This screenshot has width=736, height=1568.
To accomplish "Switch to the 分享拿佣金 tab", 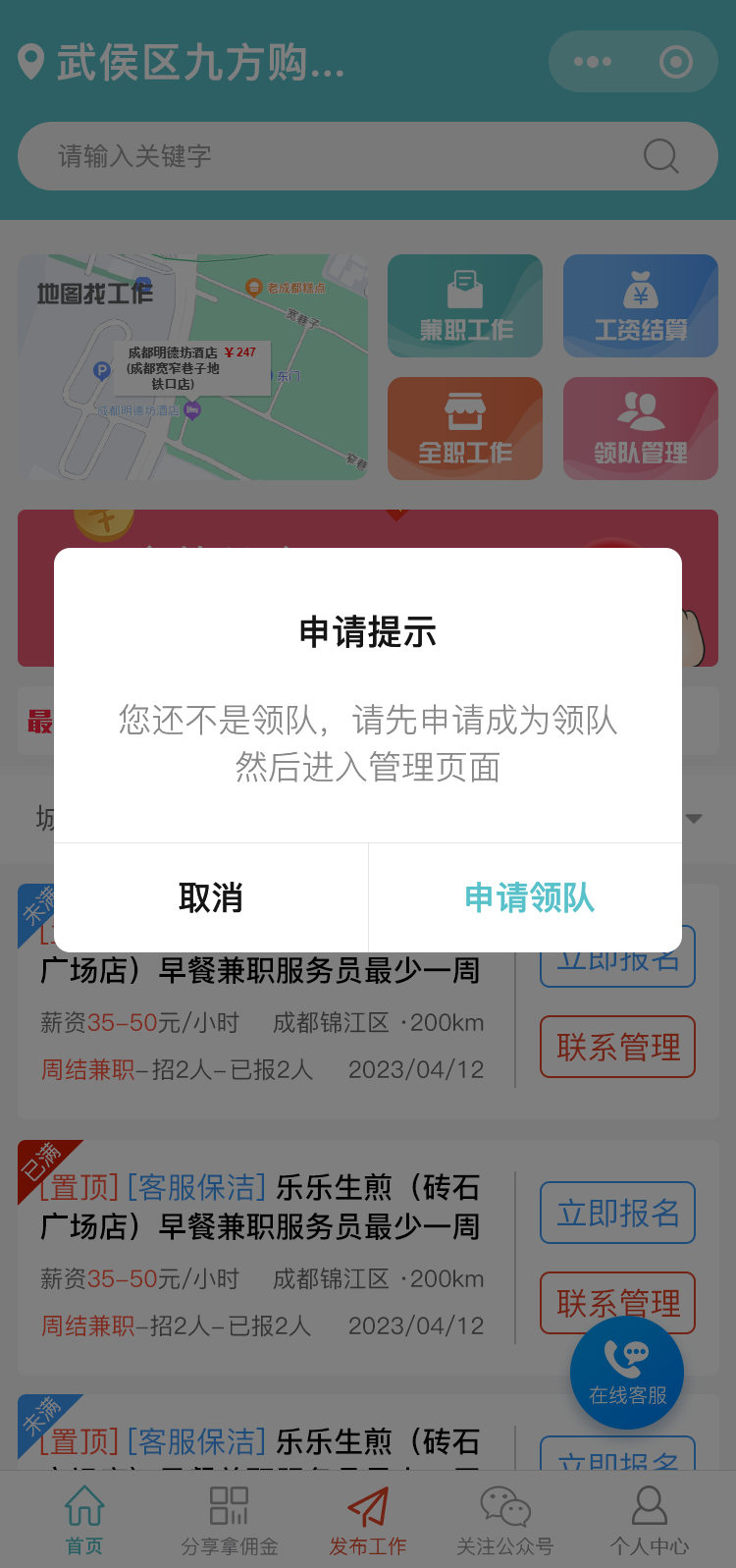I will (227, 1517).
